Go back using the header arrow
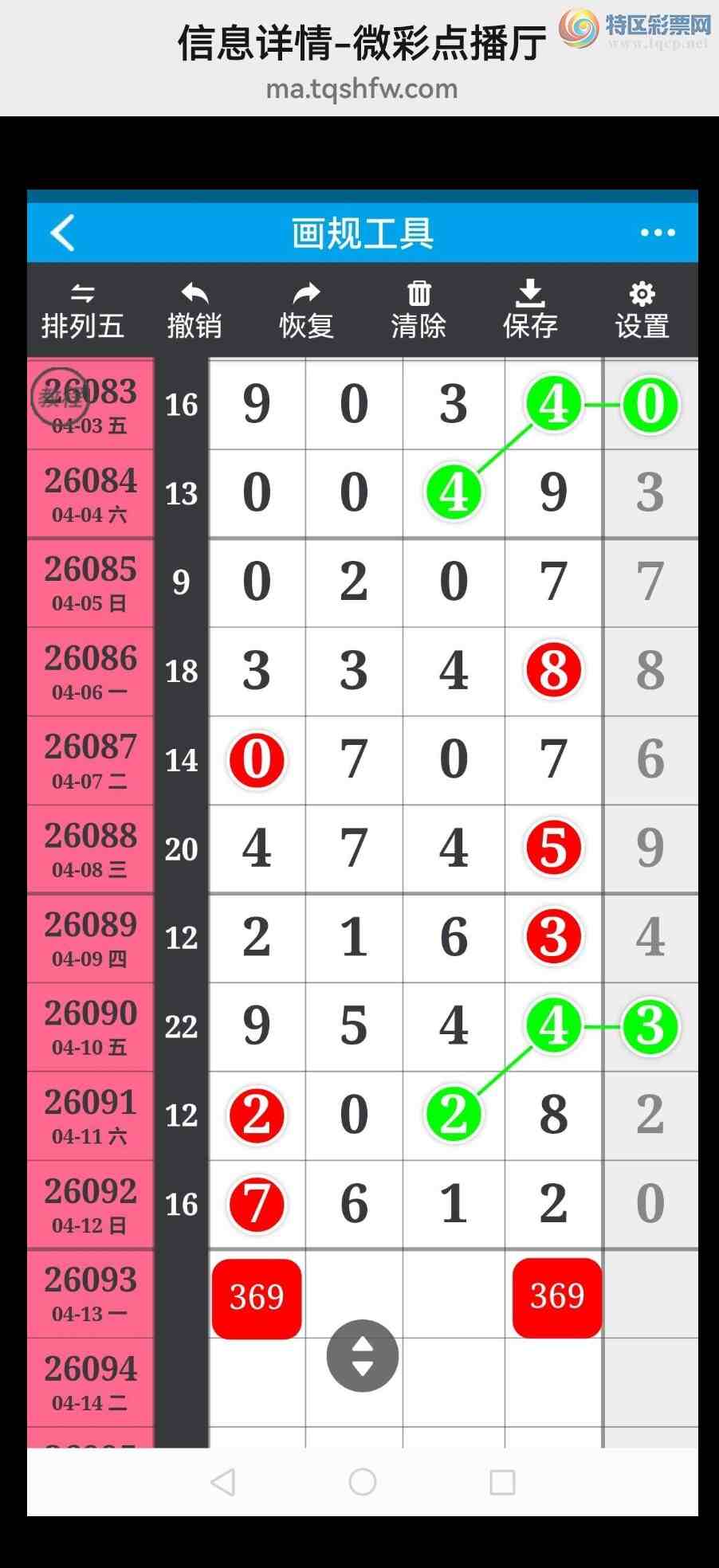 click(x=62, y=233)
